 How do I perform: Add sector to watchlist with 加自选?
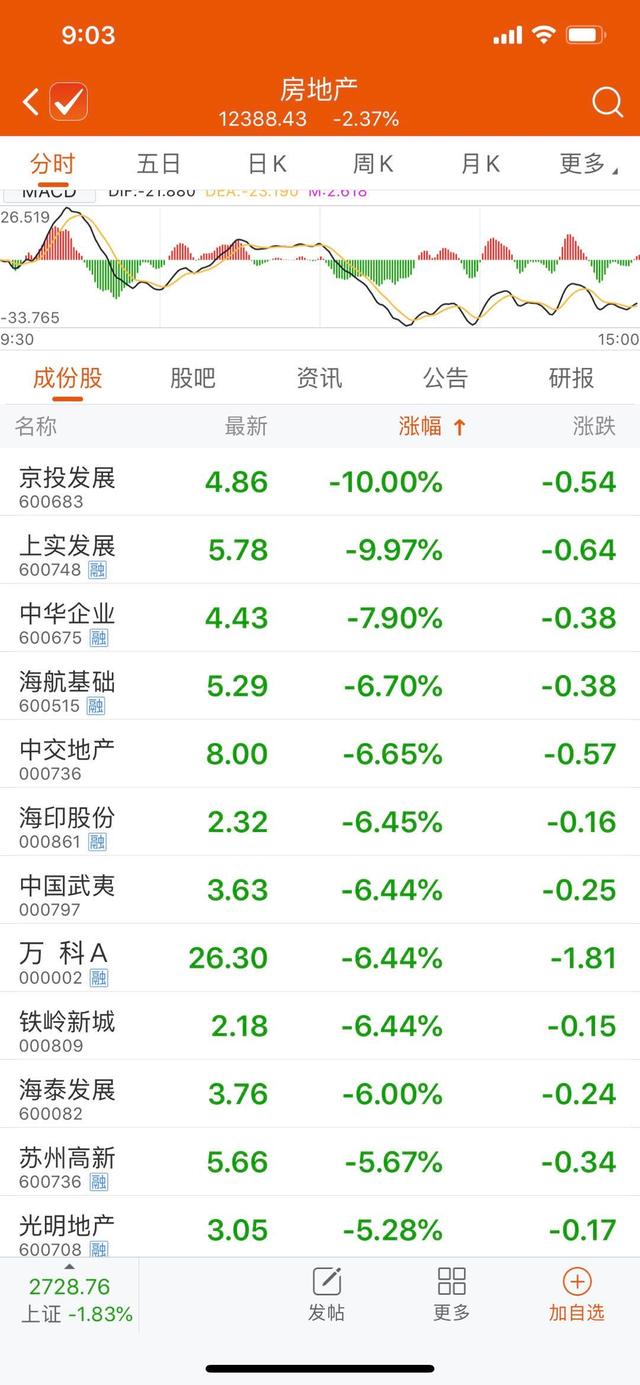(x=577, y=1295)
